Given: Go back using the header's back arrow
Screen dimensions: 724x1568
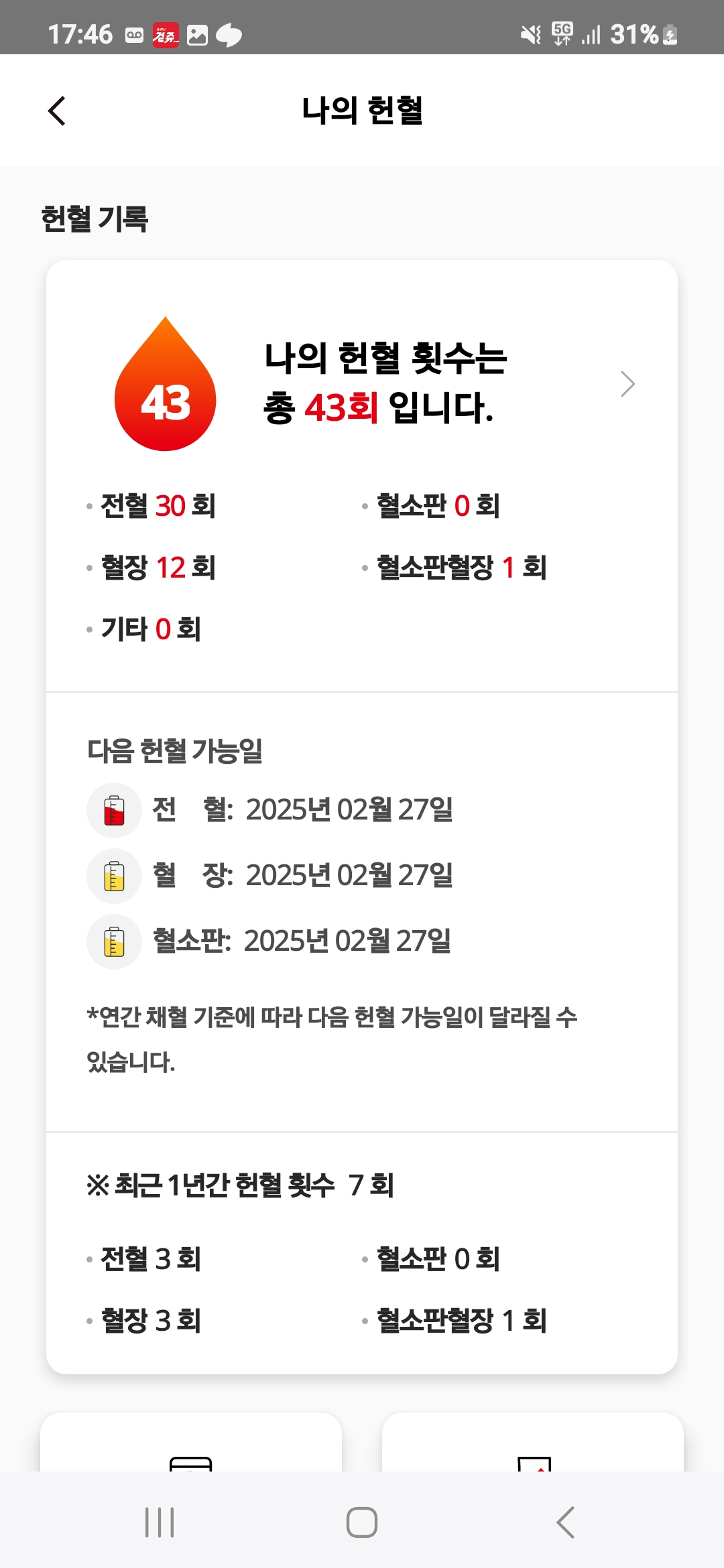Looking at the screenshot, I should click(x=57, y=111).
